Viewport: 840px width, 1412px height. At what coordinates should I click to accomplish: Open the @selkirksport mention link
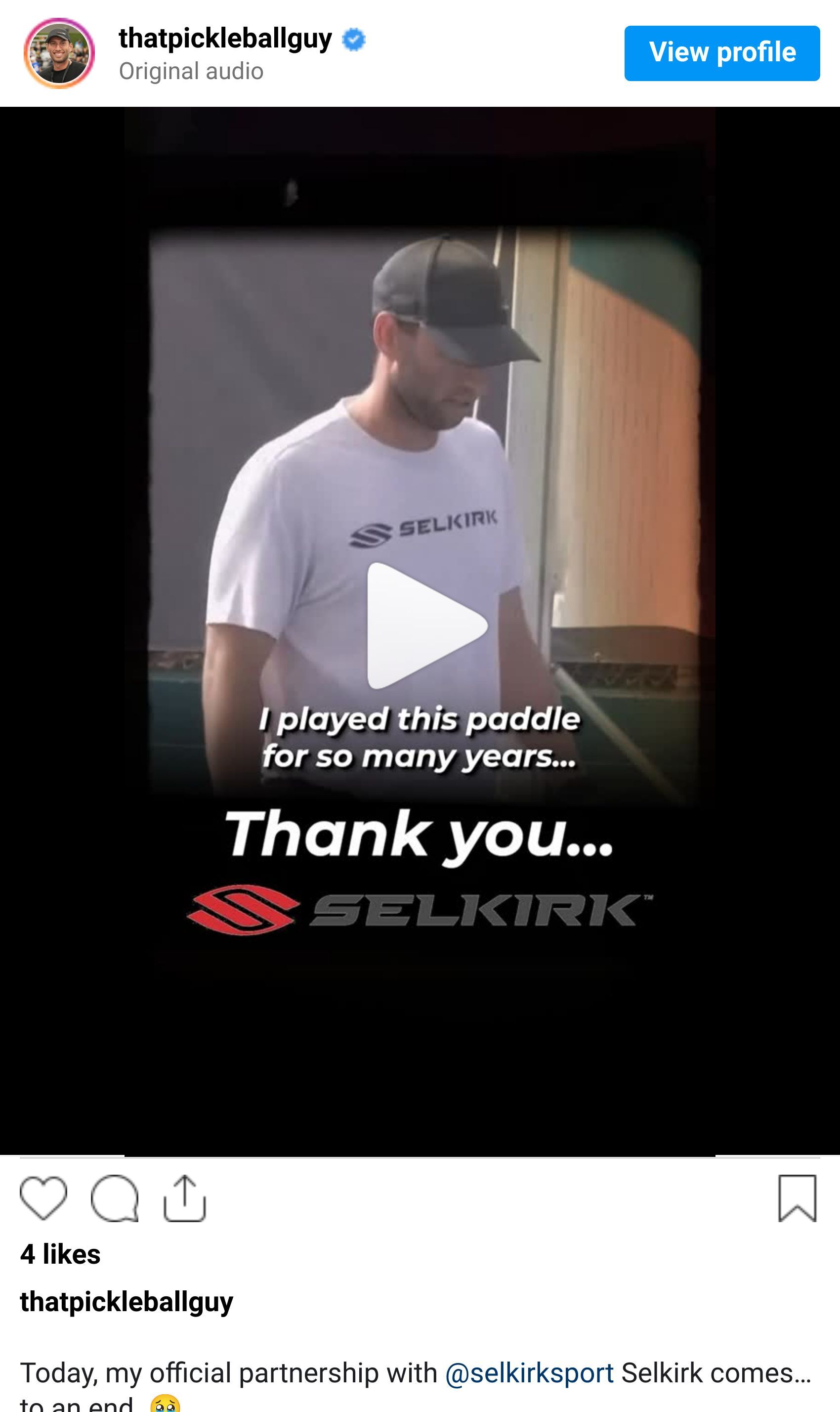(x=529, y=1372)
